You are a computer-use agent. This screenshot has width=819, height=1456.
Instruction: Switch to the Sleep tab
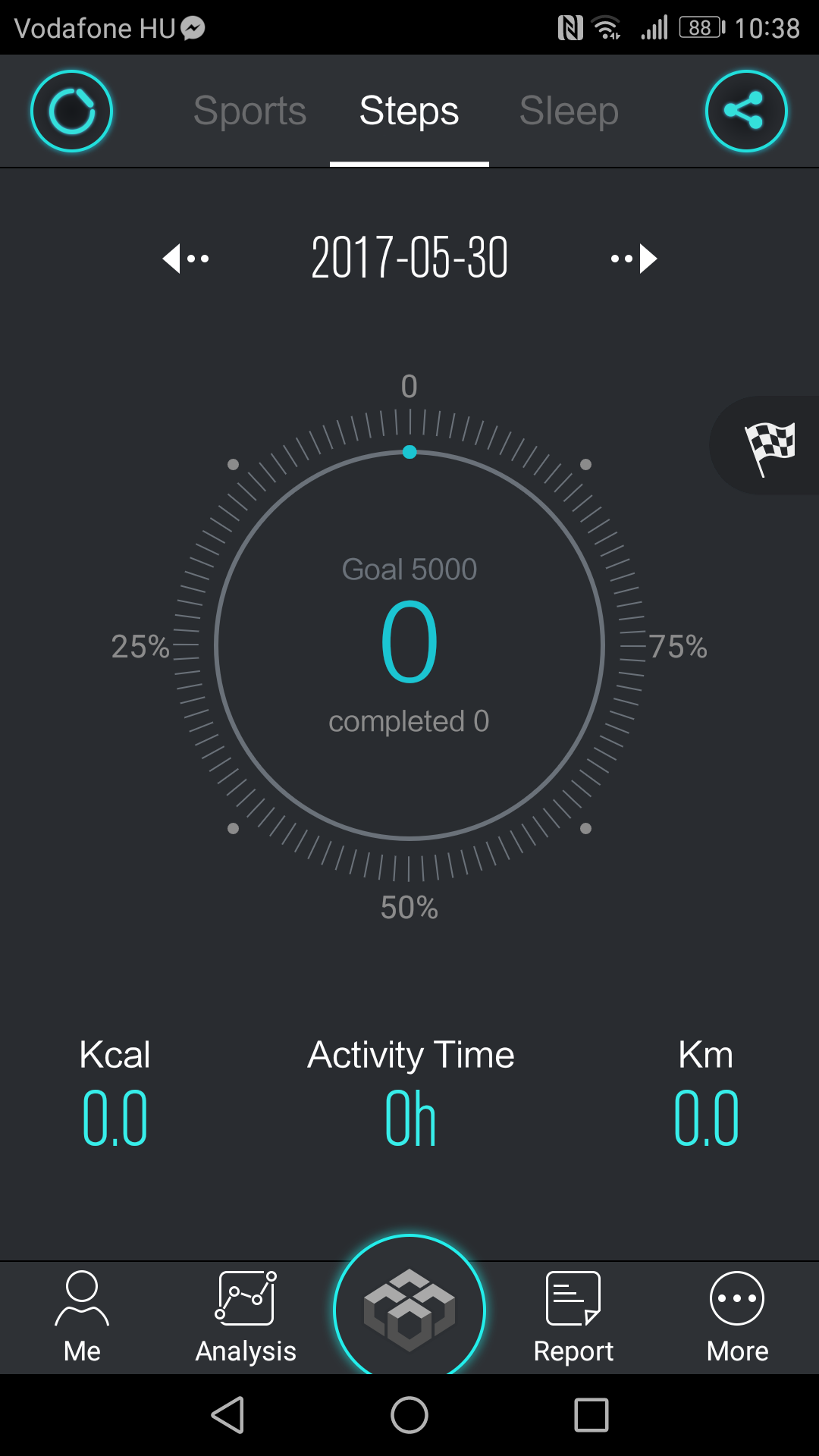pyautogui.click(x=569, y=111)
